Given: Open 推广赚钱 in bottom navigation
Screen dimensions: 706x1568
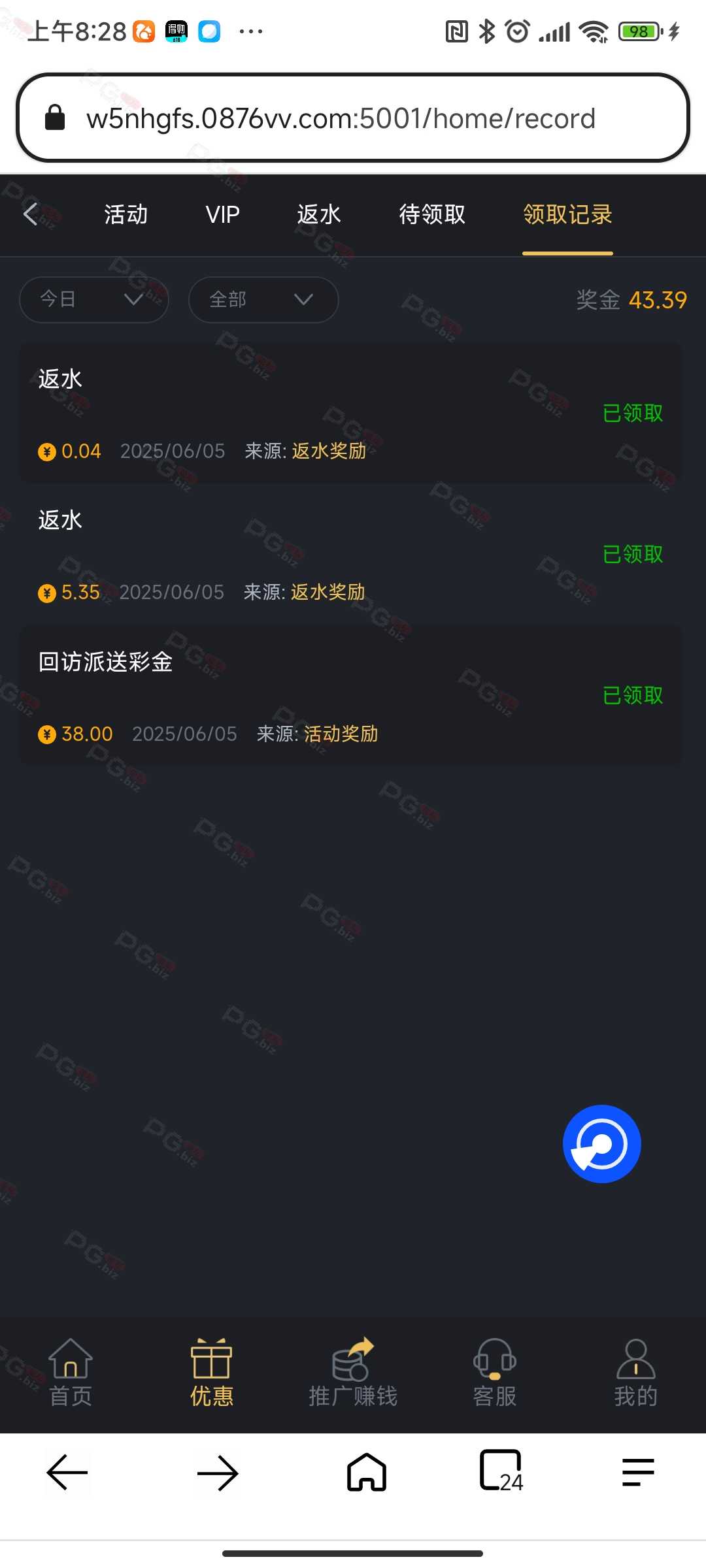Looking at the screenshot, I should tap(353, 1373).
